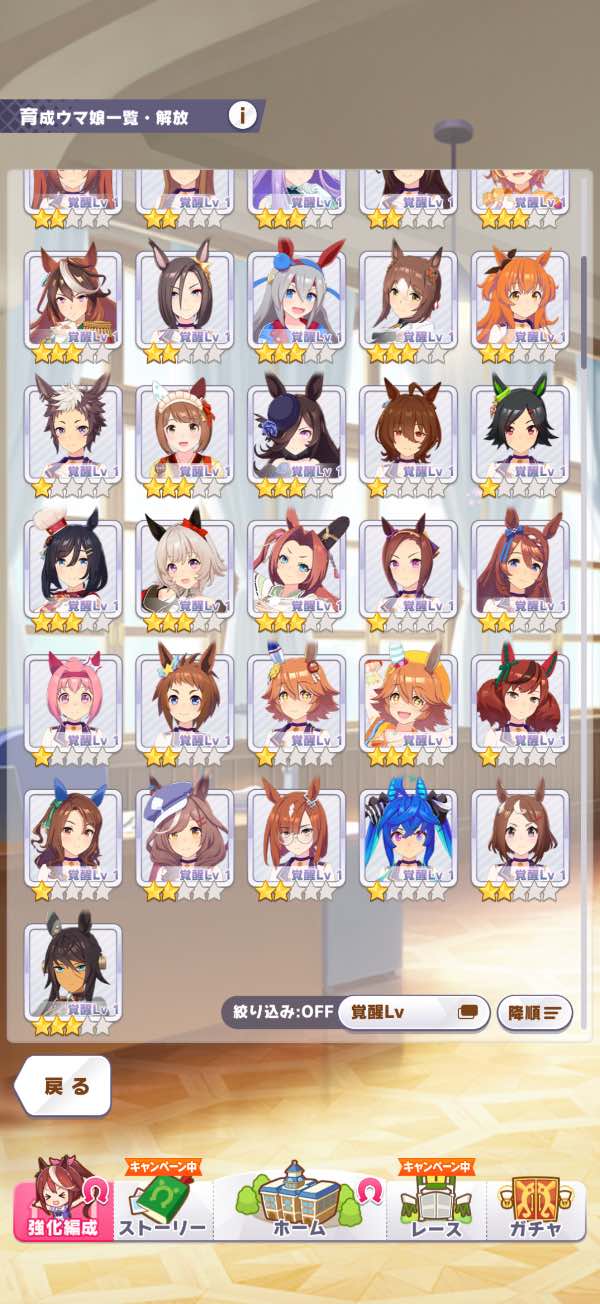
Task: Open the dark-skinned character card
Action: coord(73,972)
